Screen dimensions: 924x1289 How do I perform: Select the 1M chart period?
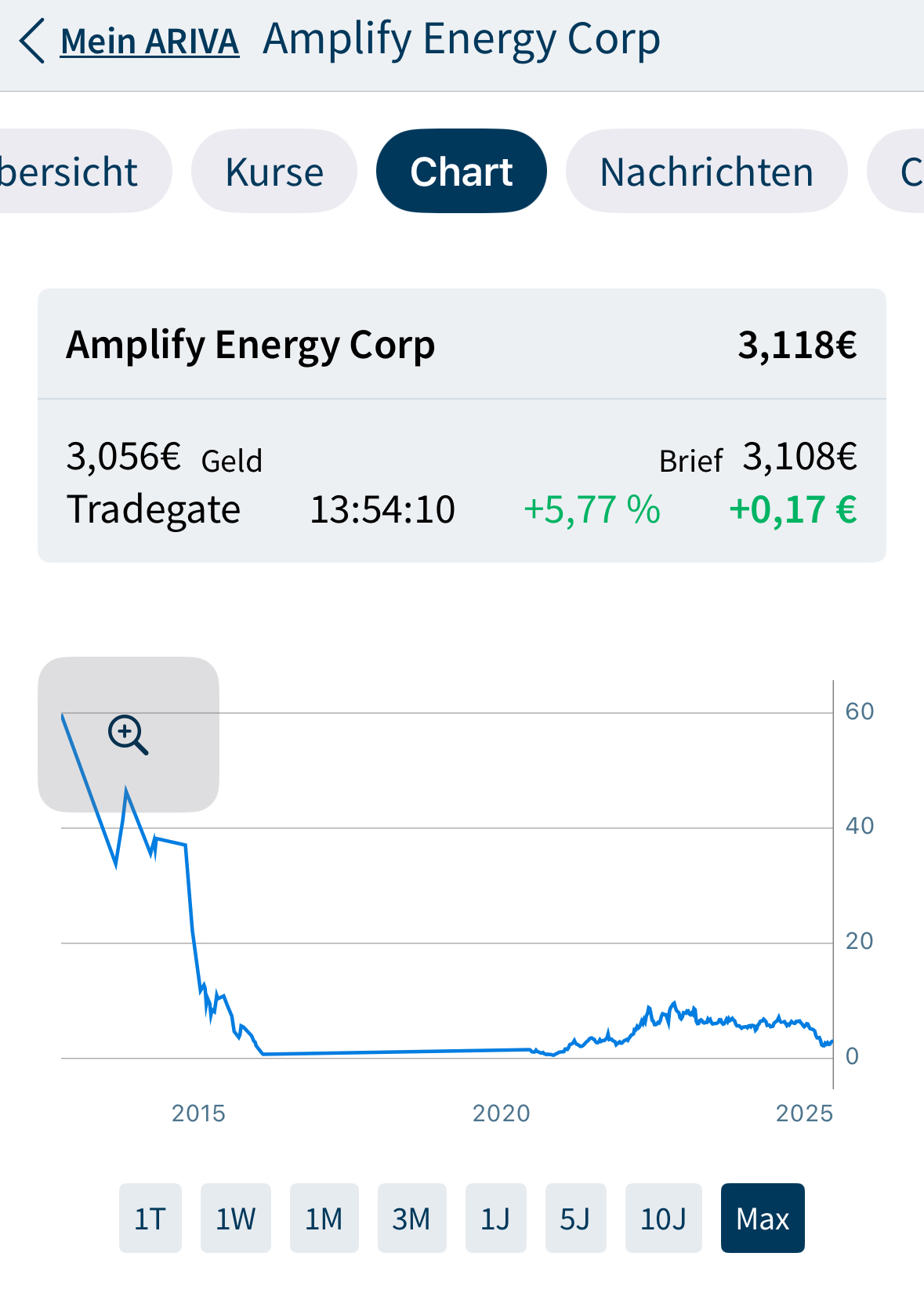324,1218
